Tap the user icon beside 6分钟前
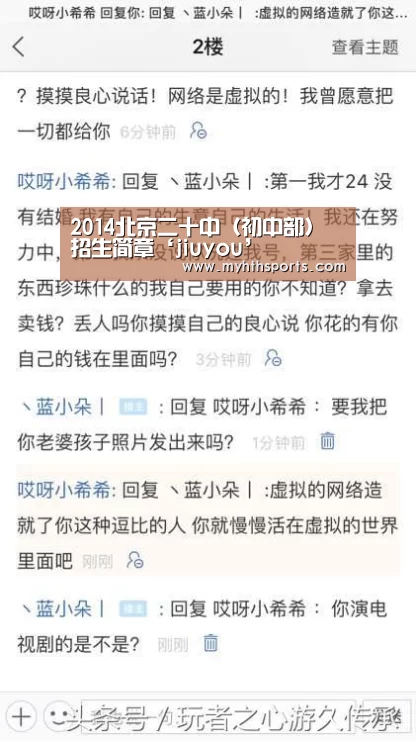Image resolution: width=416 pixels, height=742 pixels. tap(198, 130)
